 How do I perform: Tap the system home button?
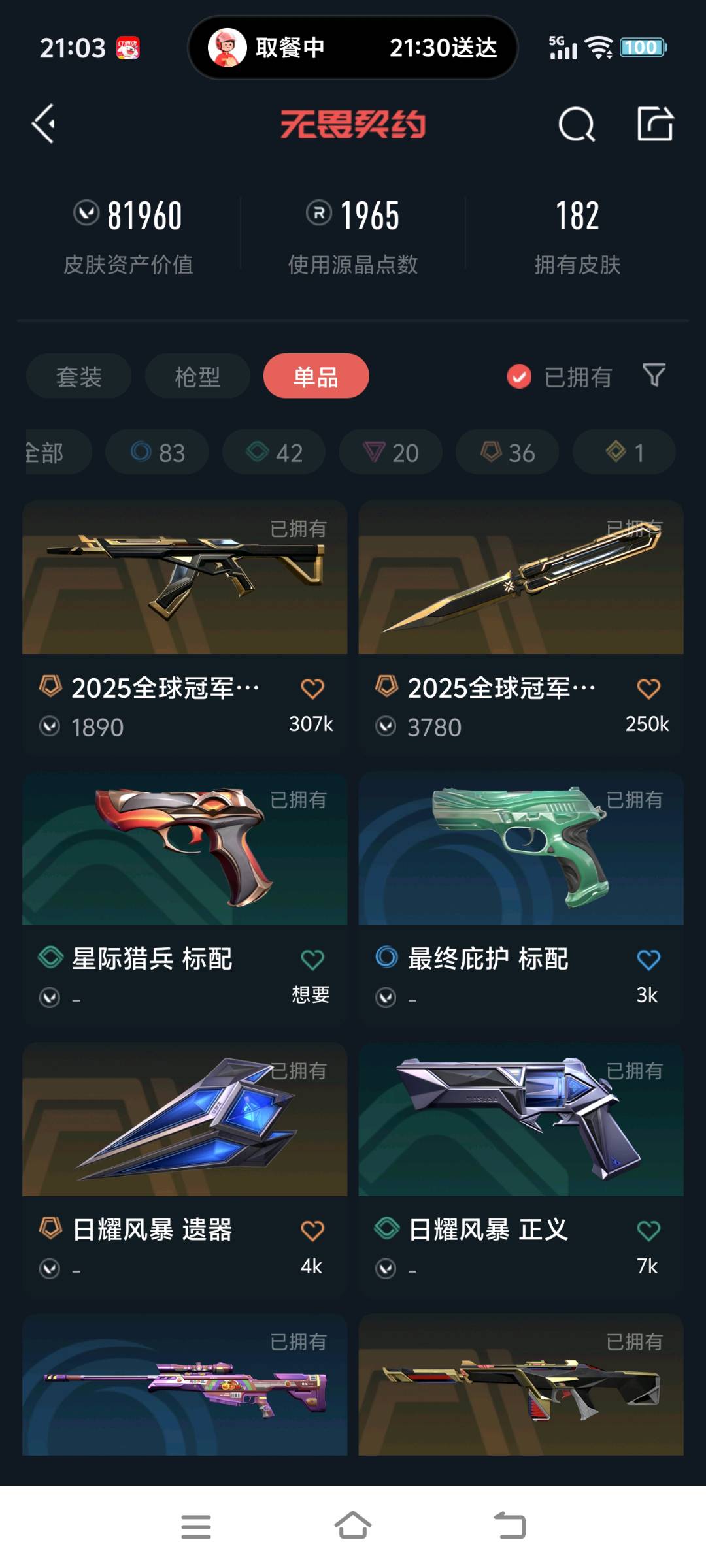[353, 1526]
